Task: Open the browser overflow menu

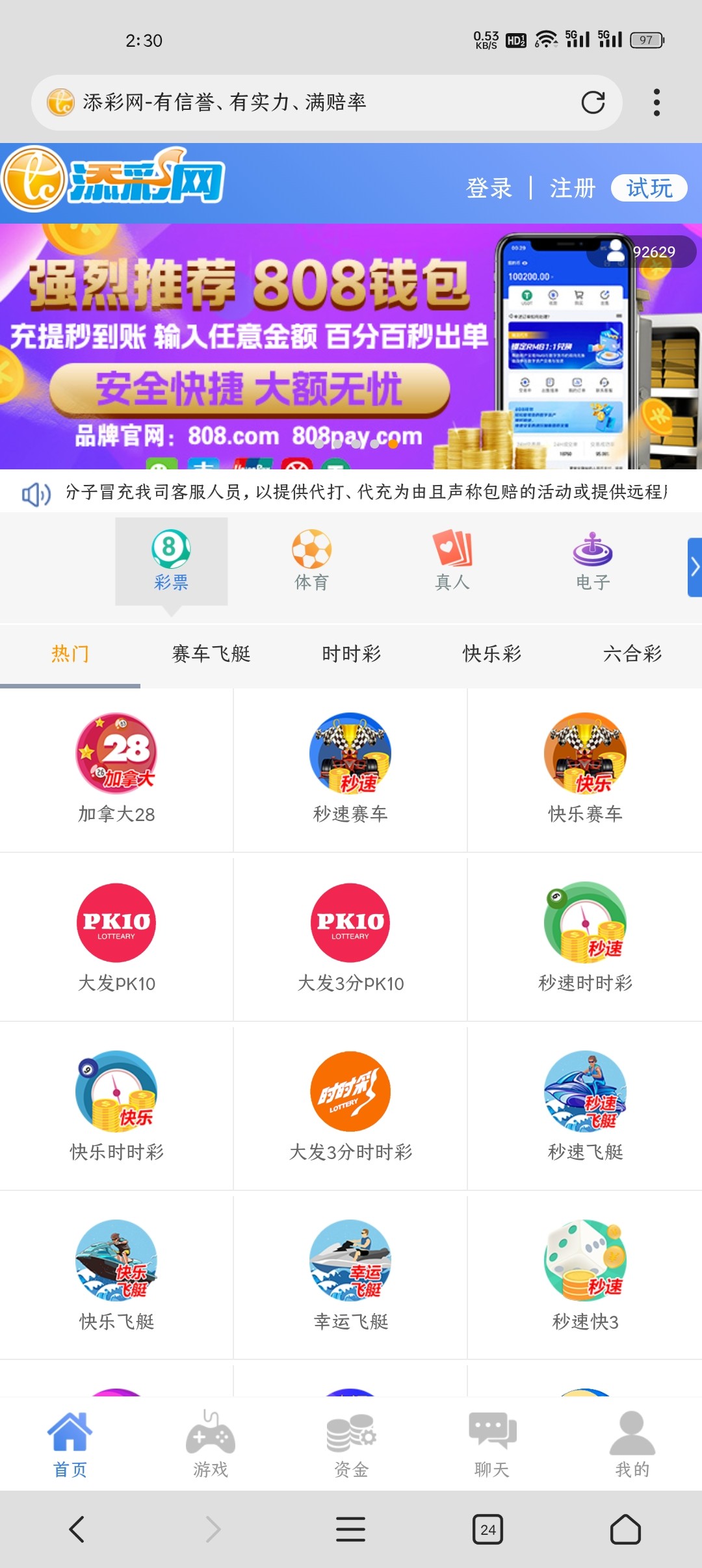Action: [x=656, y=102]
